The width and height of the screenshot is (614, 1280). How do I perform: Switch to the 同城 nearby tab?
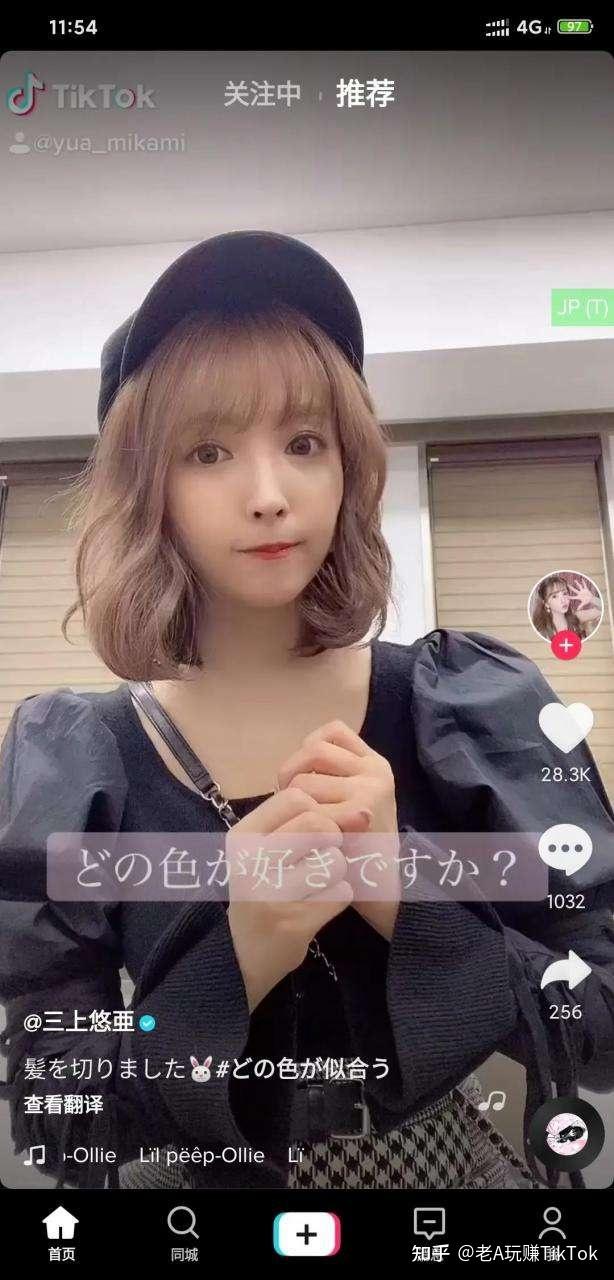[183, 1232]
